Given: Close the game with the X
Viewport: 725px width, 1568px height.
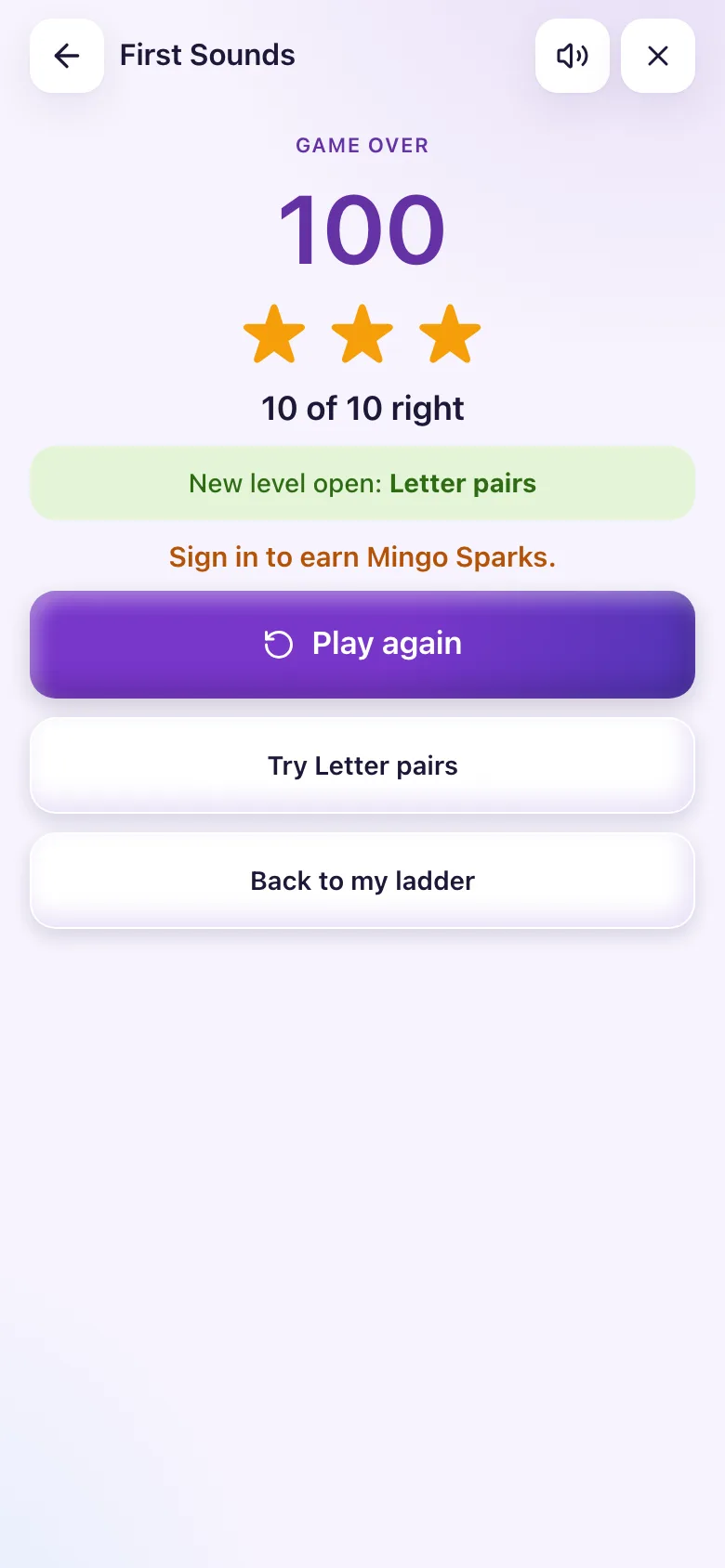Looking at the screenshot, I should click(658, 56).
